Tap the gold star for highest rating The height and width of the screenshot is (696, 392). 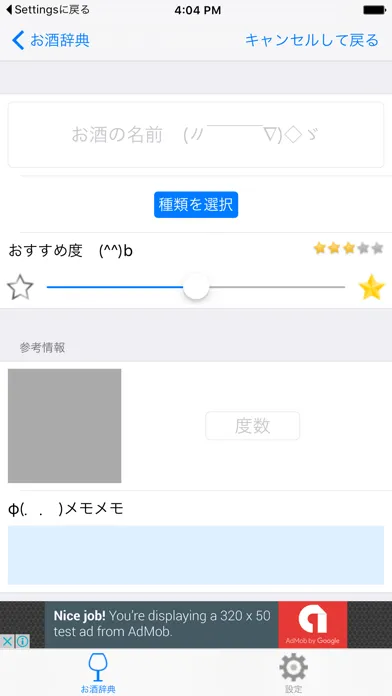click(372, 287)
